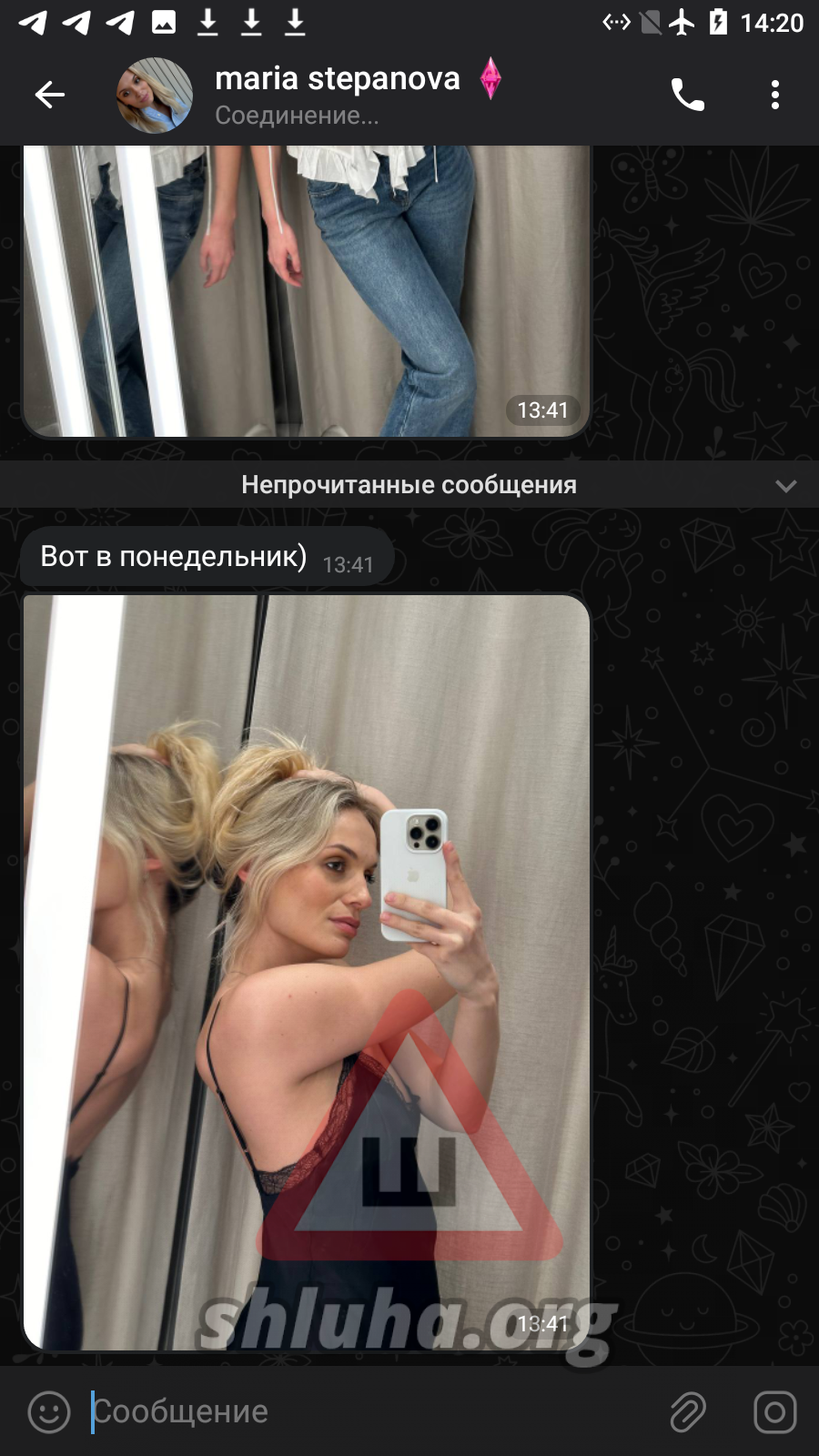Image resolution: width=819 pixels, height=1456 pixels.
Task: Open the emoji picker
Action: point(49,1411)
